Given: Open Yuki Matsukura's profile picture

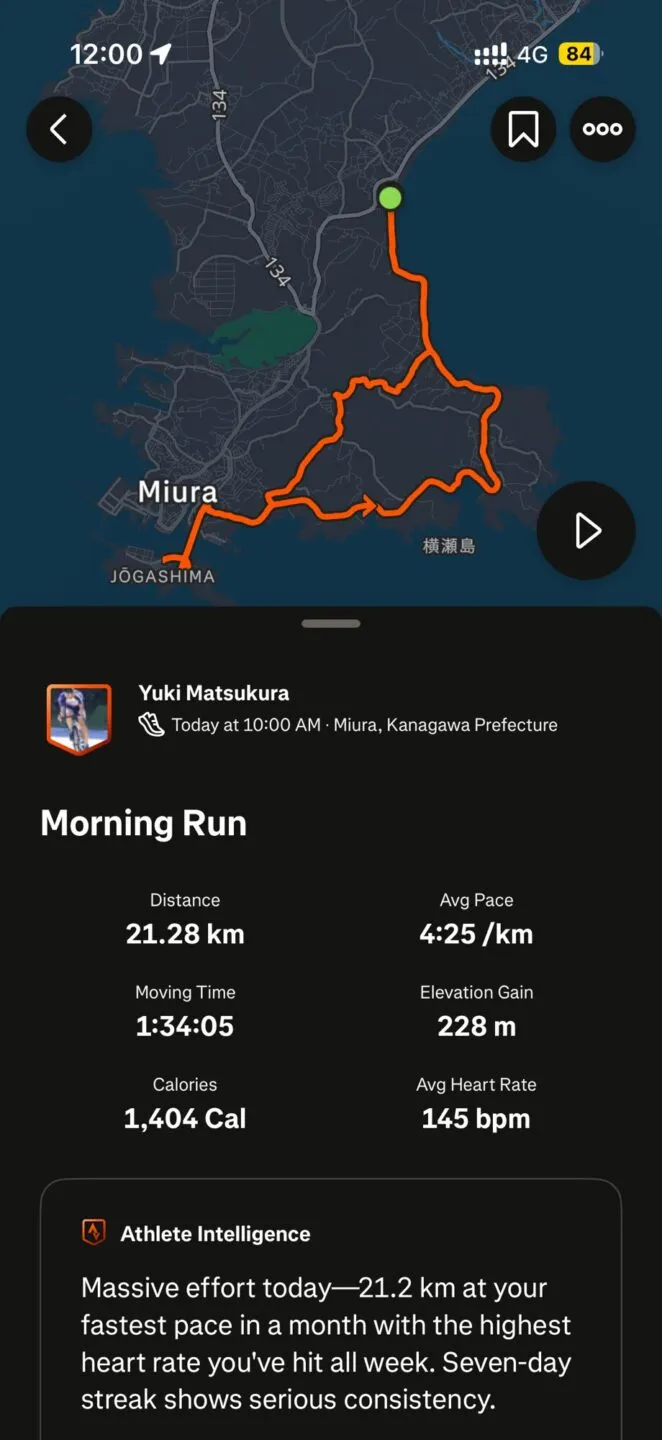Looking at the screenshot, I should pos(79,717).
